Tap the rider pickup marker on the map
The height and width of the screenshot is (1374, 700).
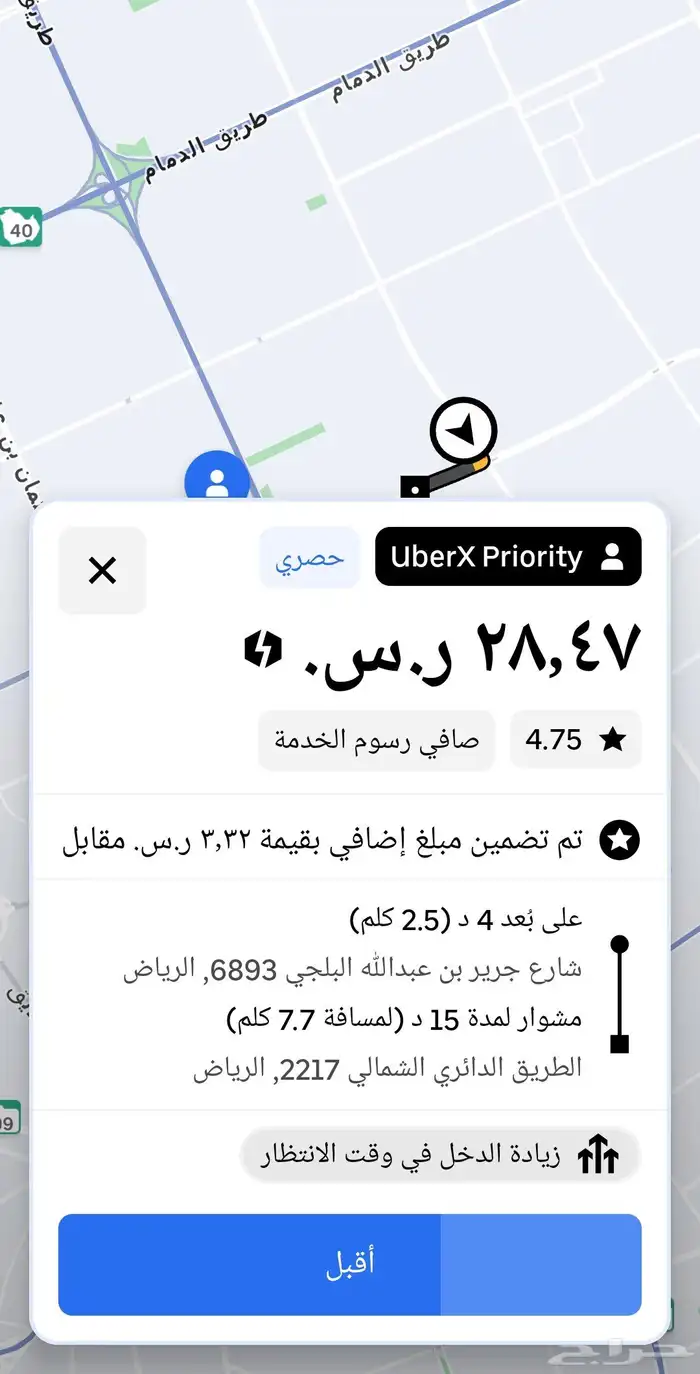tap(216, 480)
